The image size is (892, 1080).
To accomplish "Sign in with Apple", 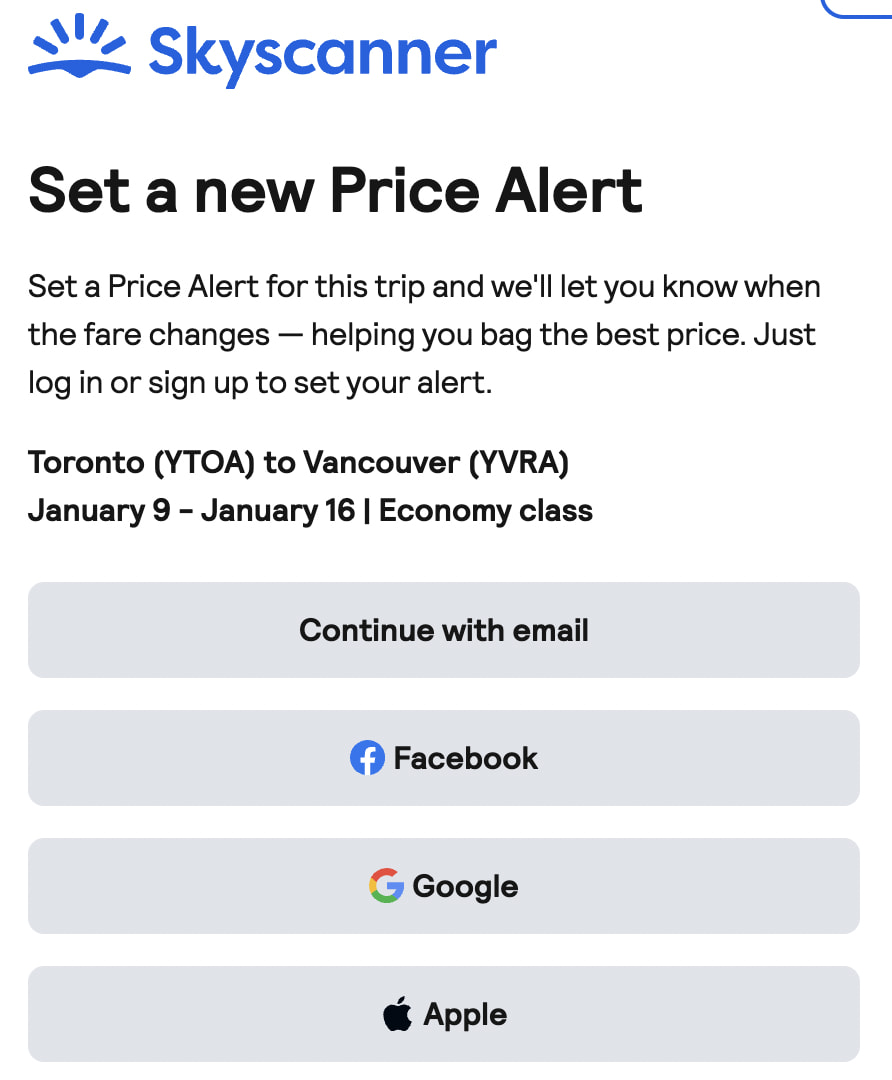I will [443, 1014].
